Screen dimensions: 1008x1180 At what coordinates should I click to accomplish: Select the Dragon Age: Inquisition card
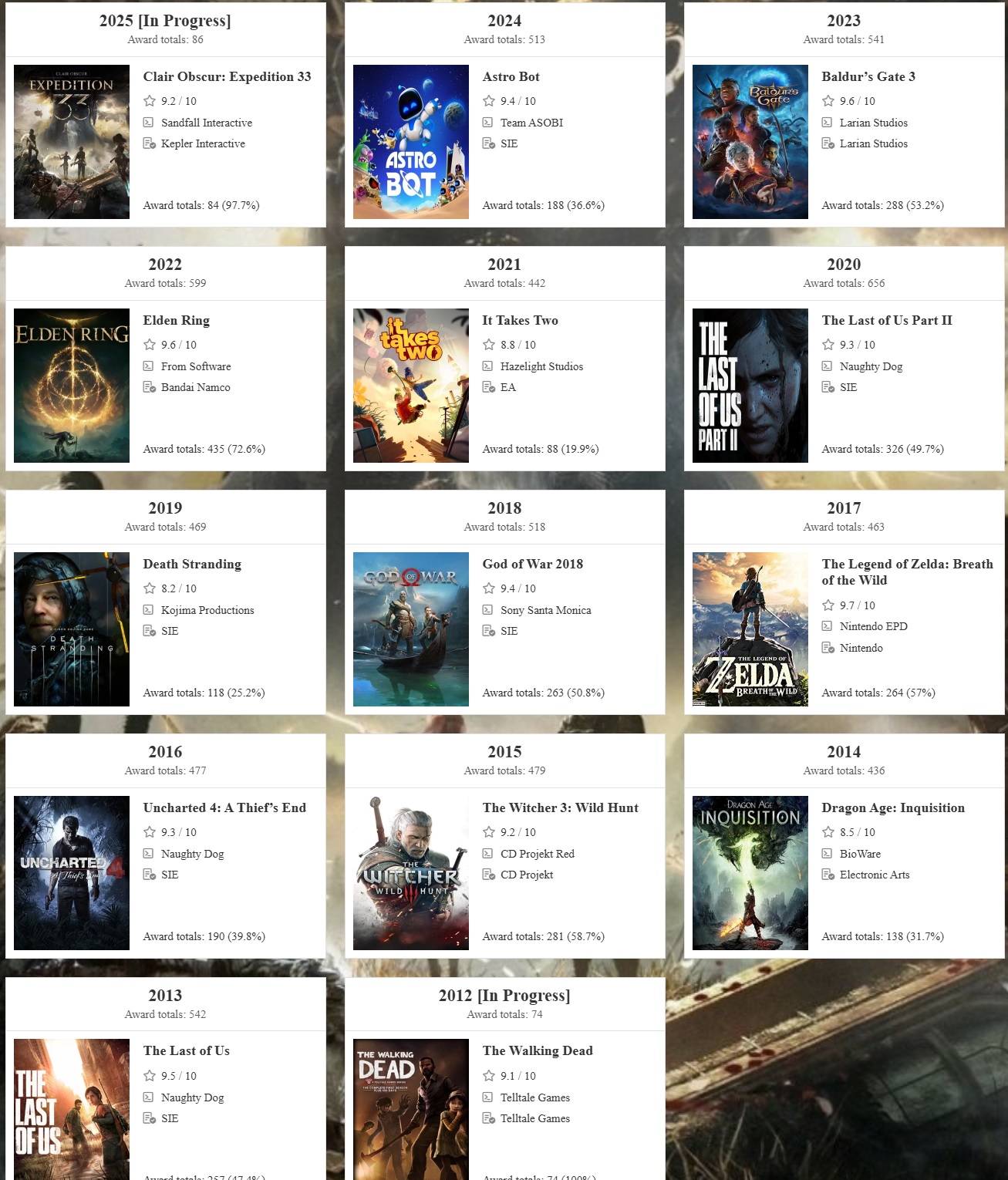tap(892, 808)
